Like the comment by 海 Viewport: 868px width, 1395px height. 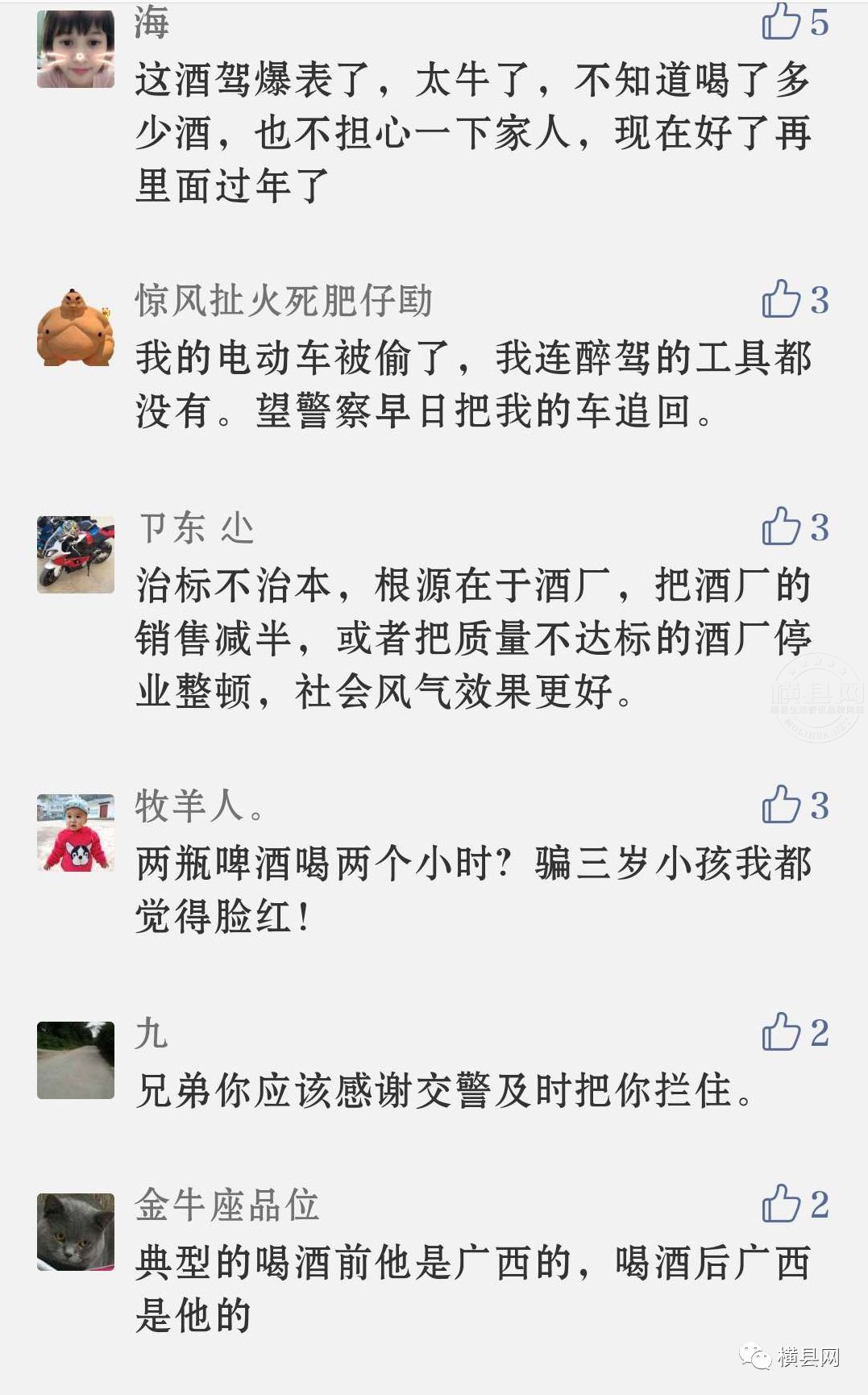(781, 22)
